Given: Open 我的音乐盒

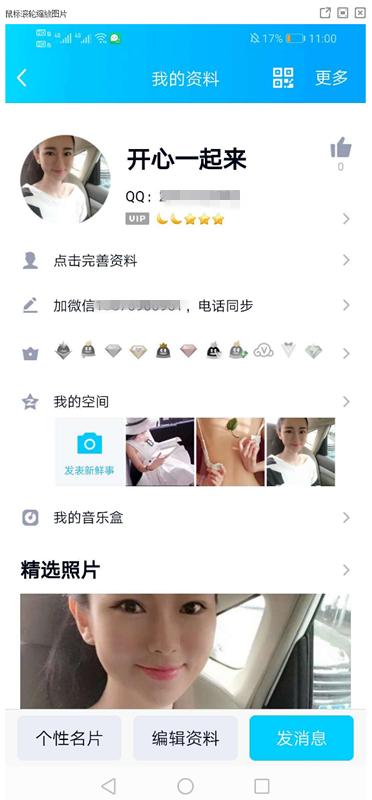Looking at the screenshot, I should [x=186, y=518].
